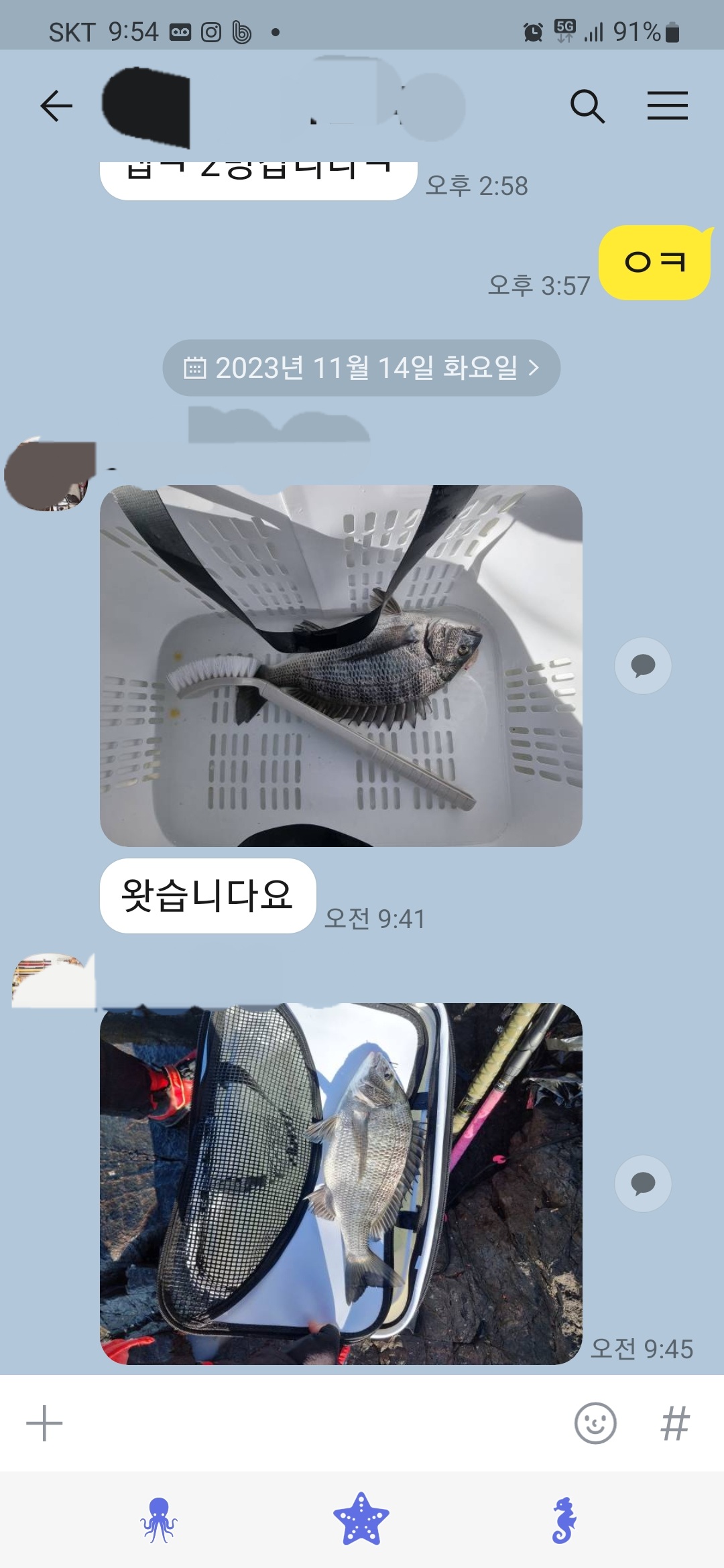This screenshot has height=1568, width=724.
Task: Go back from this chat room
Action: (x=56, y=106)
